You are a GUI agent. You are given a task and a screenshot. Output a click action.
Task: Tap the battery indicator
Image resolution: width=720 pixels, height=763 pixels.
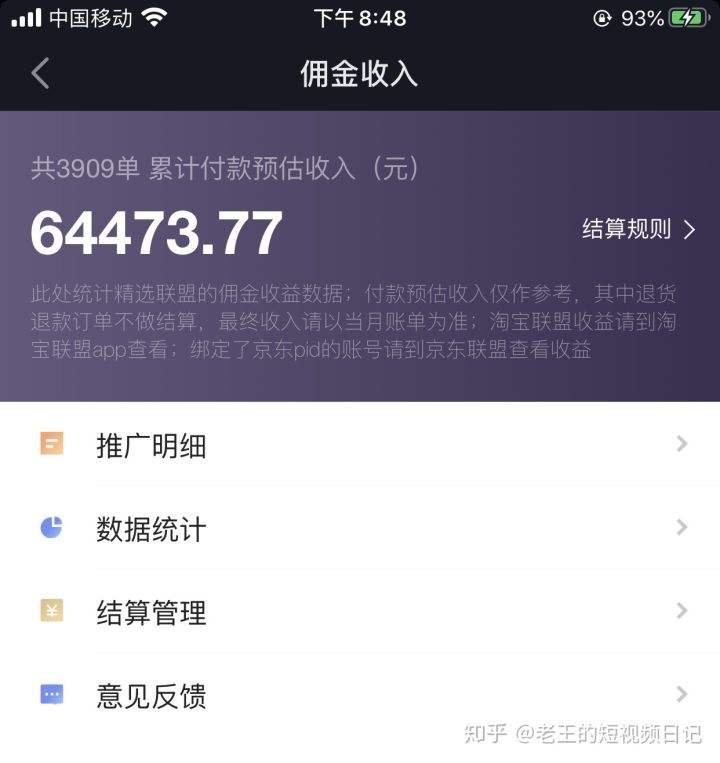688,16
